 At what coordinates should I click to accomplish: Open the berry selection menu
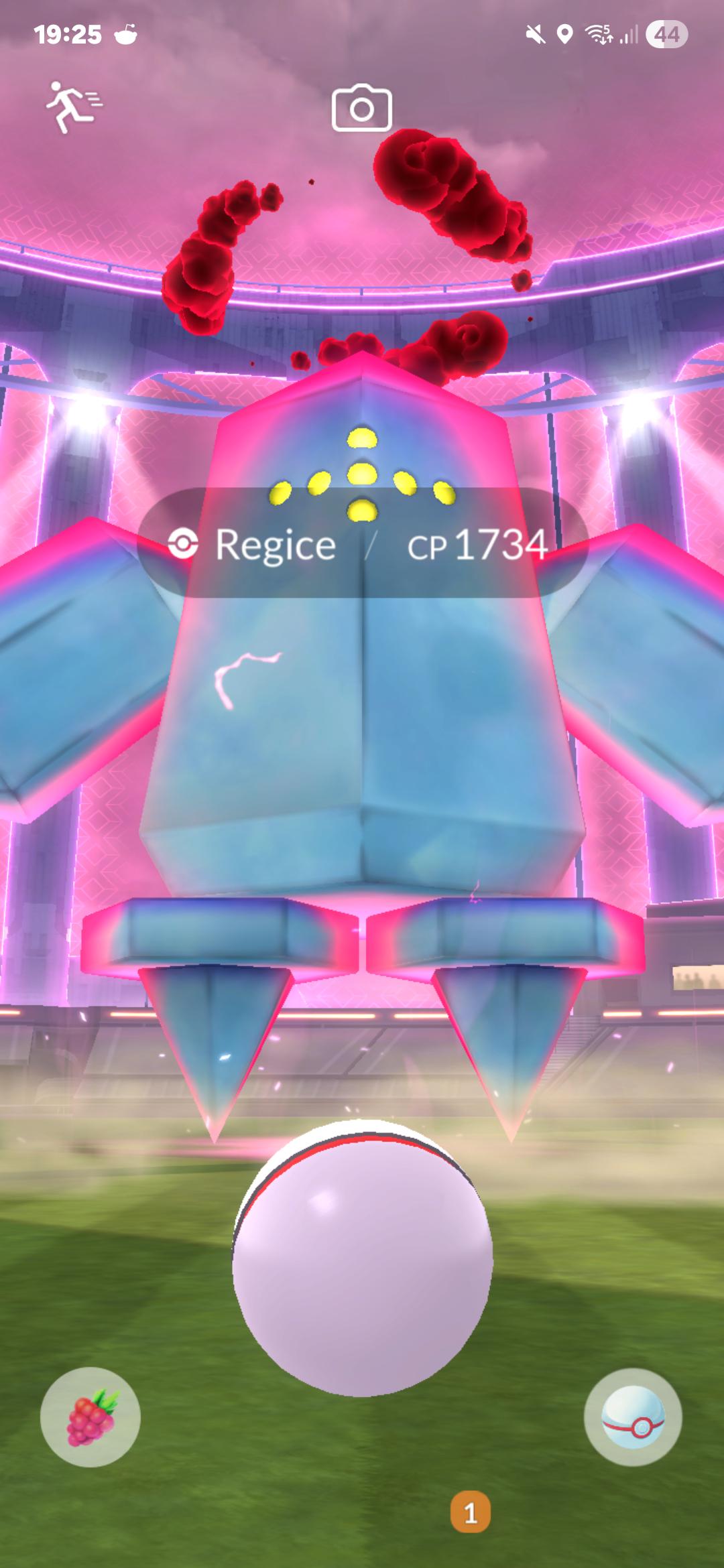90,1417
